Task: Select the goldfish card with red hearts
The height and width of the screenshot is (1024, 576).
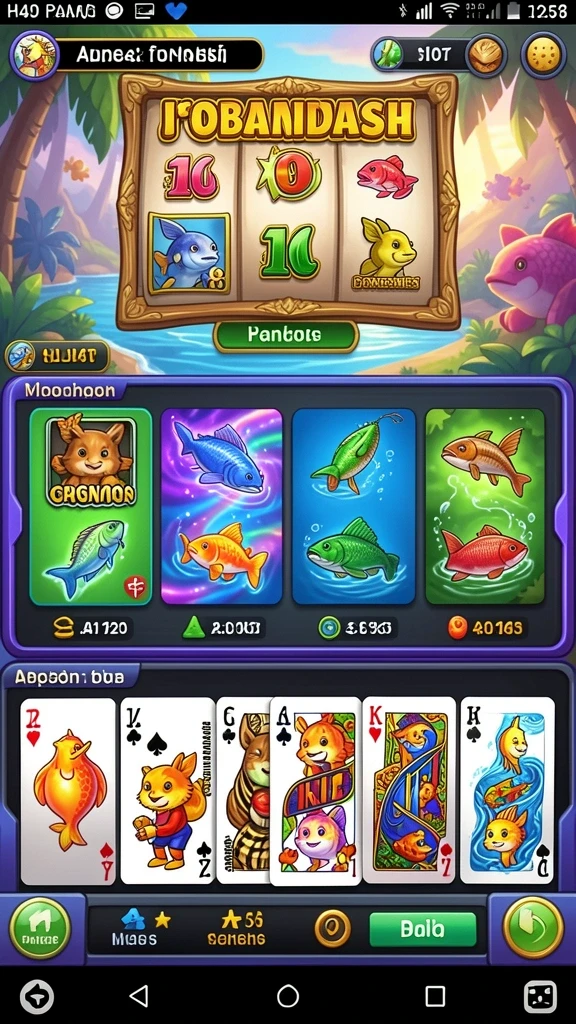Action: click(68, 790)
